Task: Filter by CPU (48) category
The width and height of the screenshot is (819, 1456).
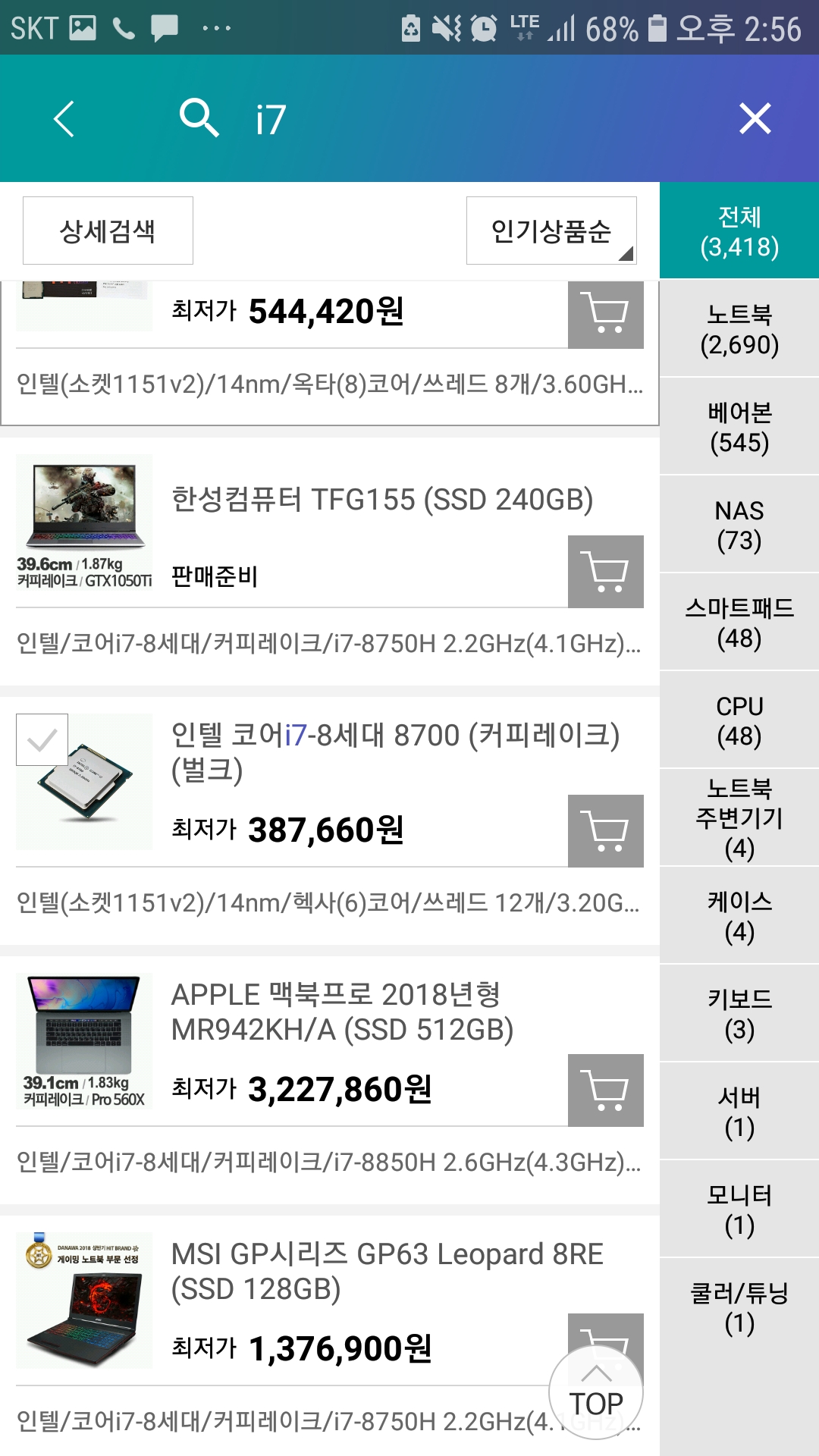Action: 739,720
